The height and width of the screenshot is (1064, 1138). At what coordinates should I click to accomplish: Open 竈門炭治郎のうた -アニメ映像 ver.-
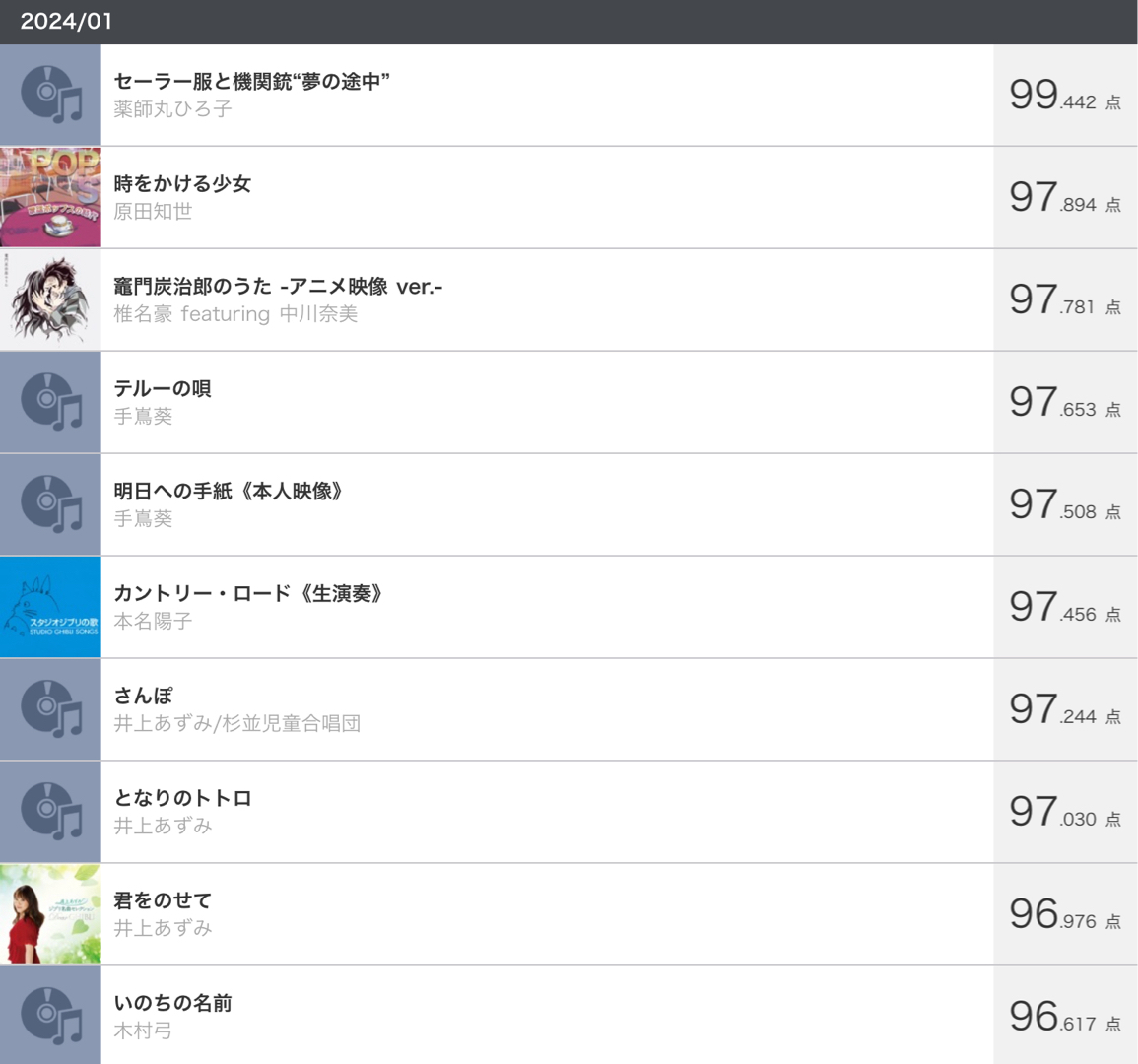[x=278, y=288]
